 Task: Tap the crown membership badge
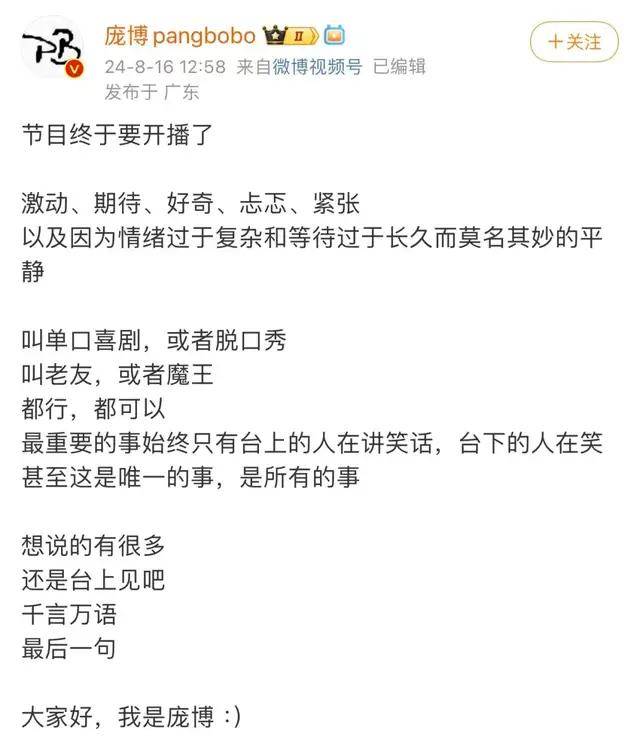(x=289, y=36)
